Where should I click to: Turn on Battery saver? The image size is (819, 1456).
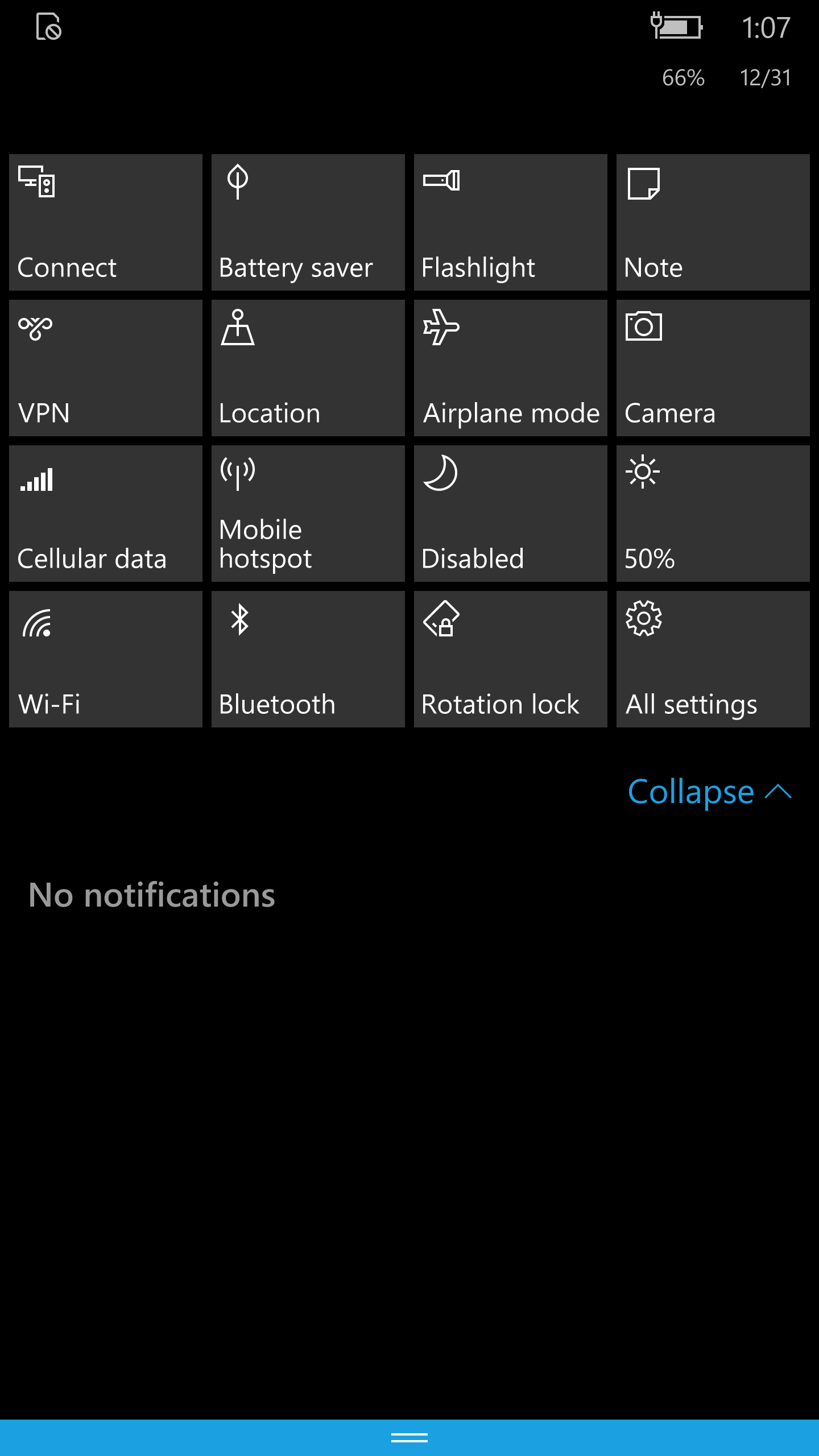coord(308,222)
